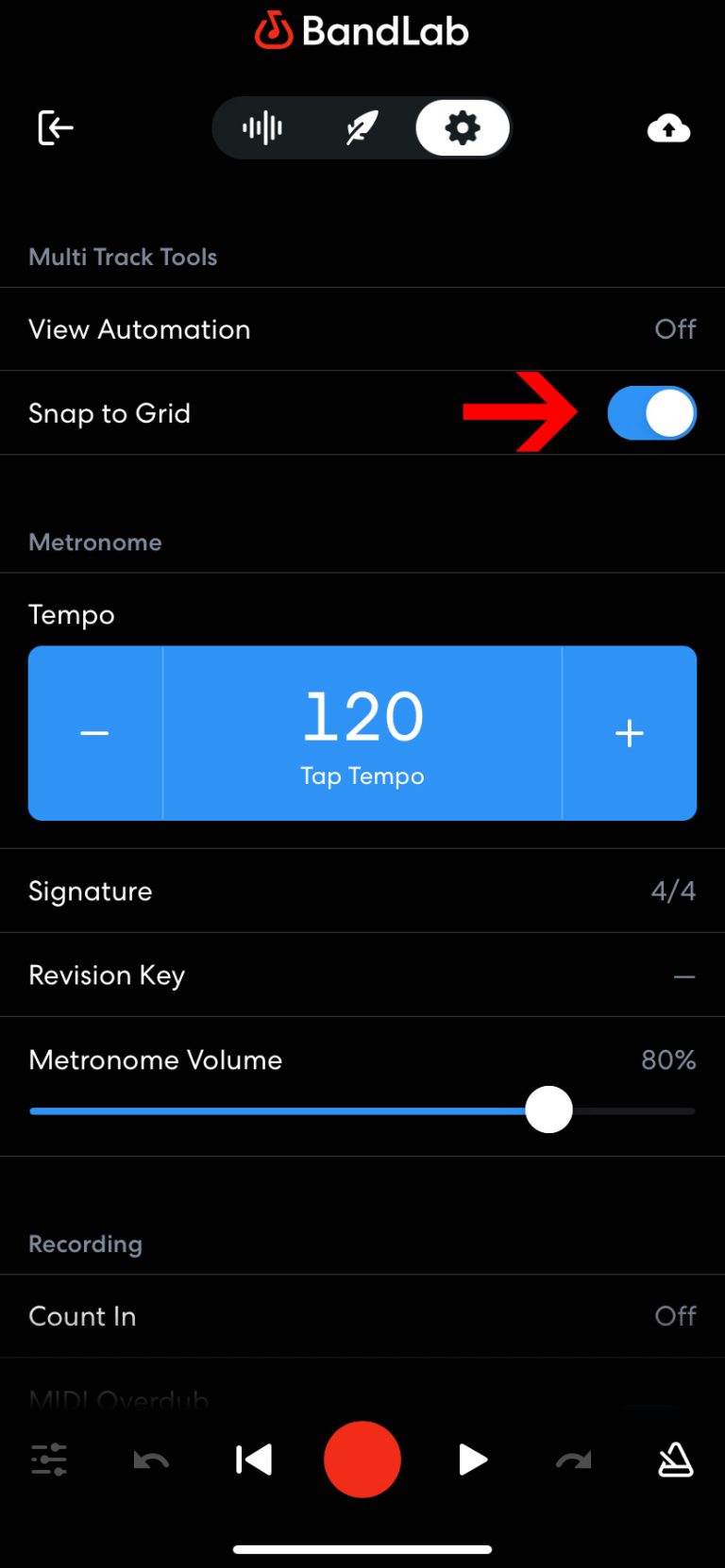
Task: Open the MIDI Overdub setting
Action: point(362,1400)
